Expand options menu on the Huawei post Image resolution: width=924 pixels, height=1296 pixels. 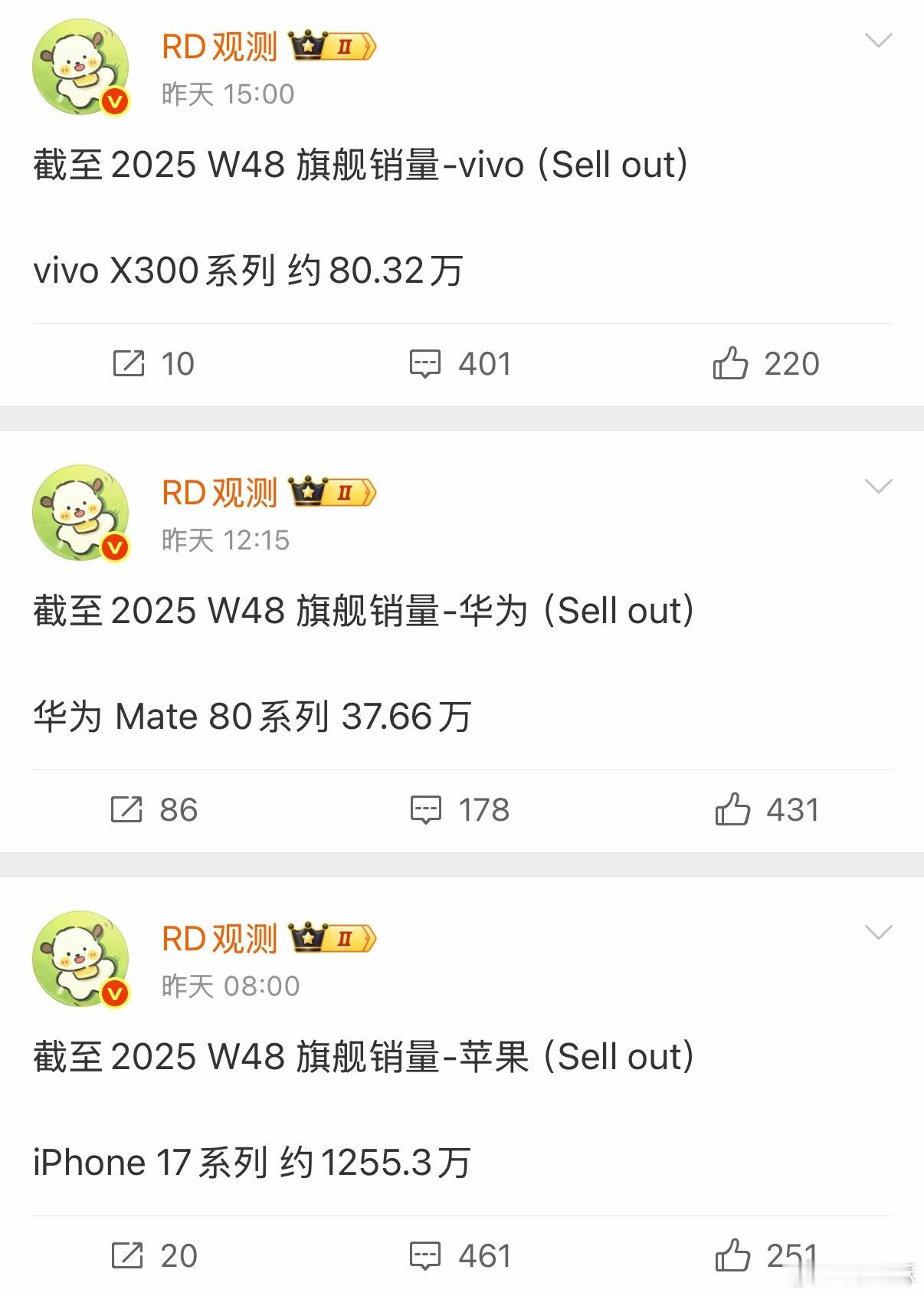coord(878,484)
